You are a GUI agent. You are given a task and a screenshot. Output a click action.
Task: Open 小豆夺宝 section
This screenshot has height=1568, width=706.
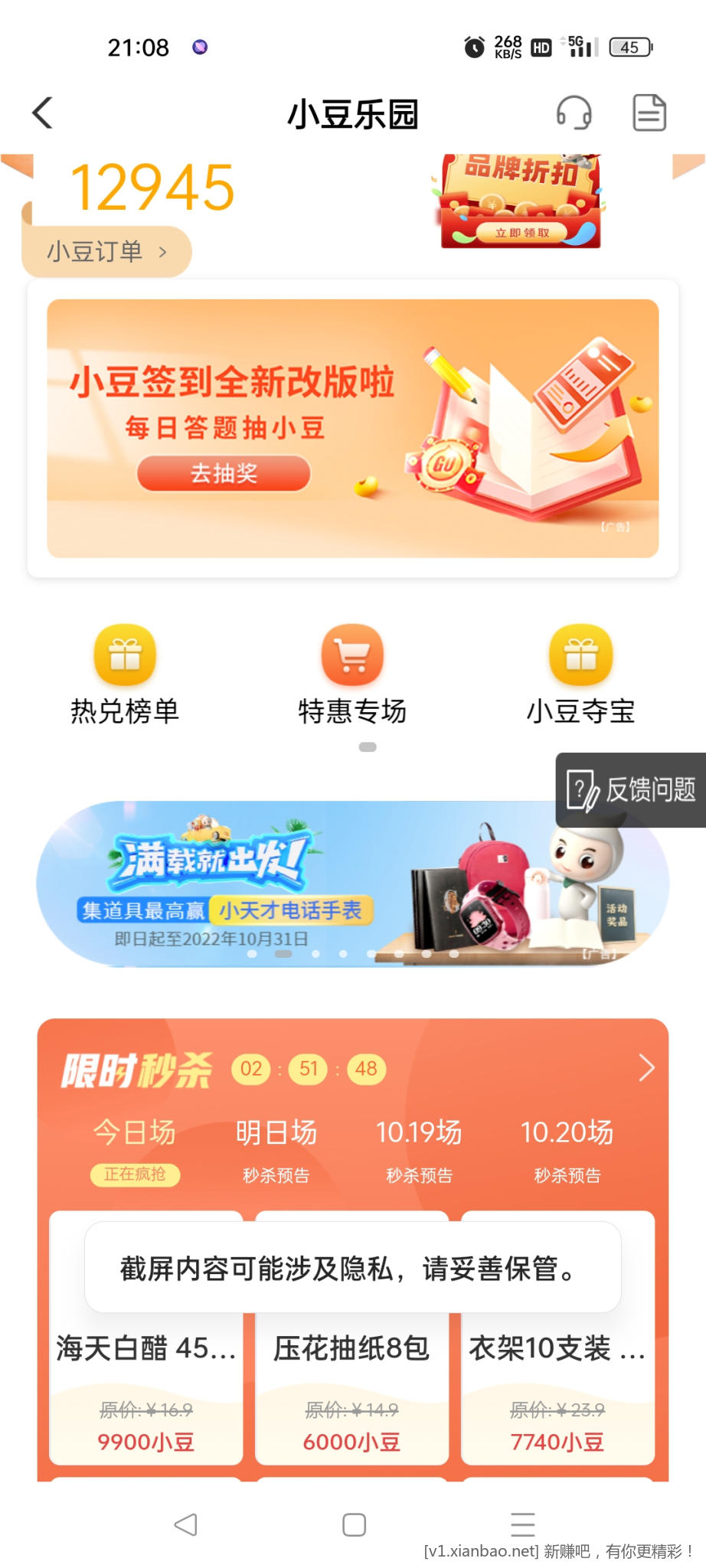(x=580, y=674)
